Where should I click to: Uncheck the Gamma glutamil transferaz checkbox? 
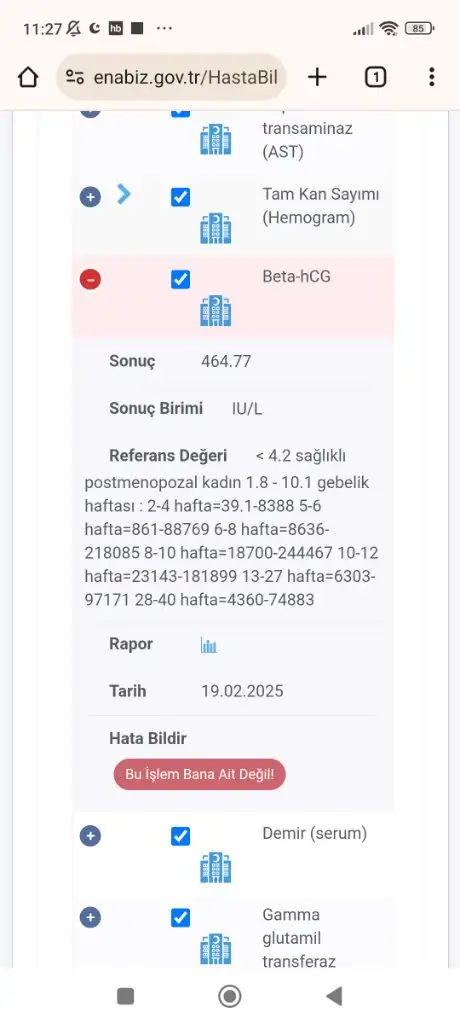pos(180,918)
